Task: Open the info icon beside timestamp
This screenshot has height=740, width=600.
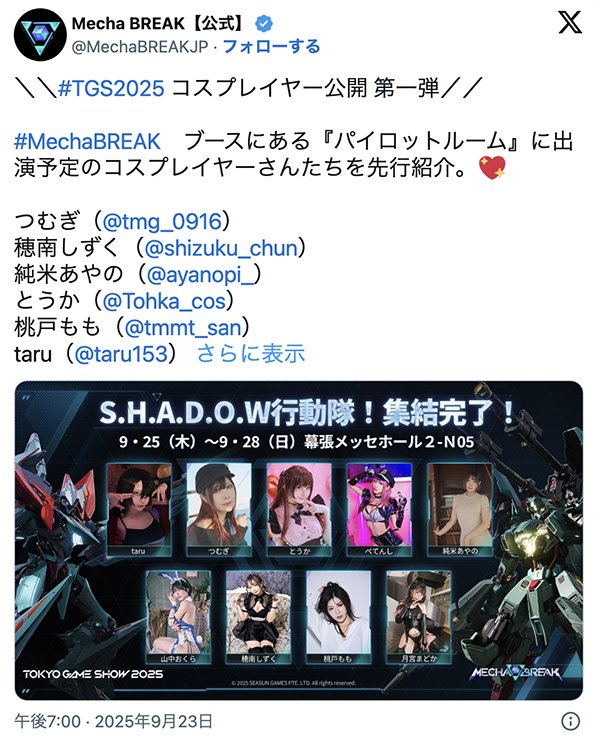Action: [x=571, y=721]
